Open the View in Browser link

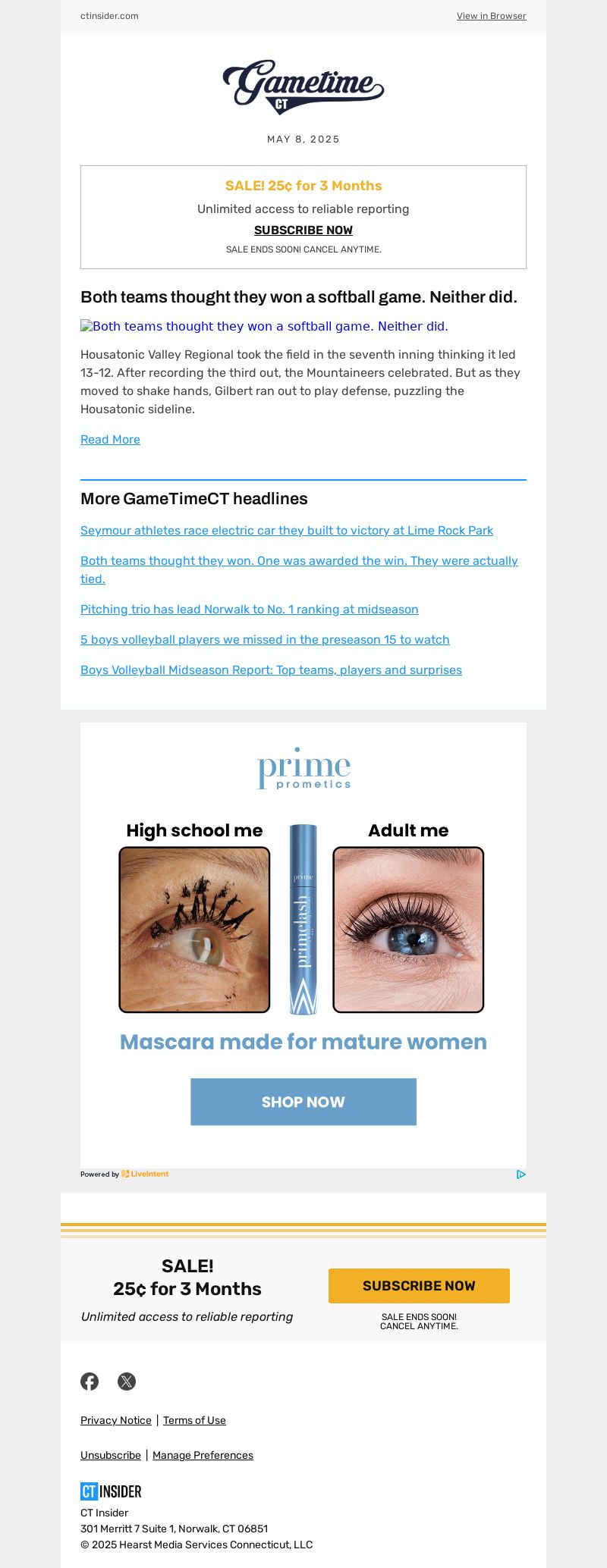tap(491, 16)
